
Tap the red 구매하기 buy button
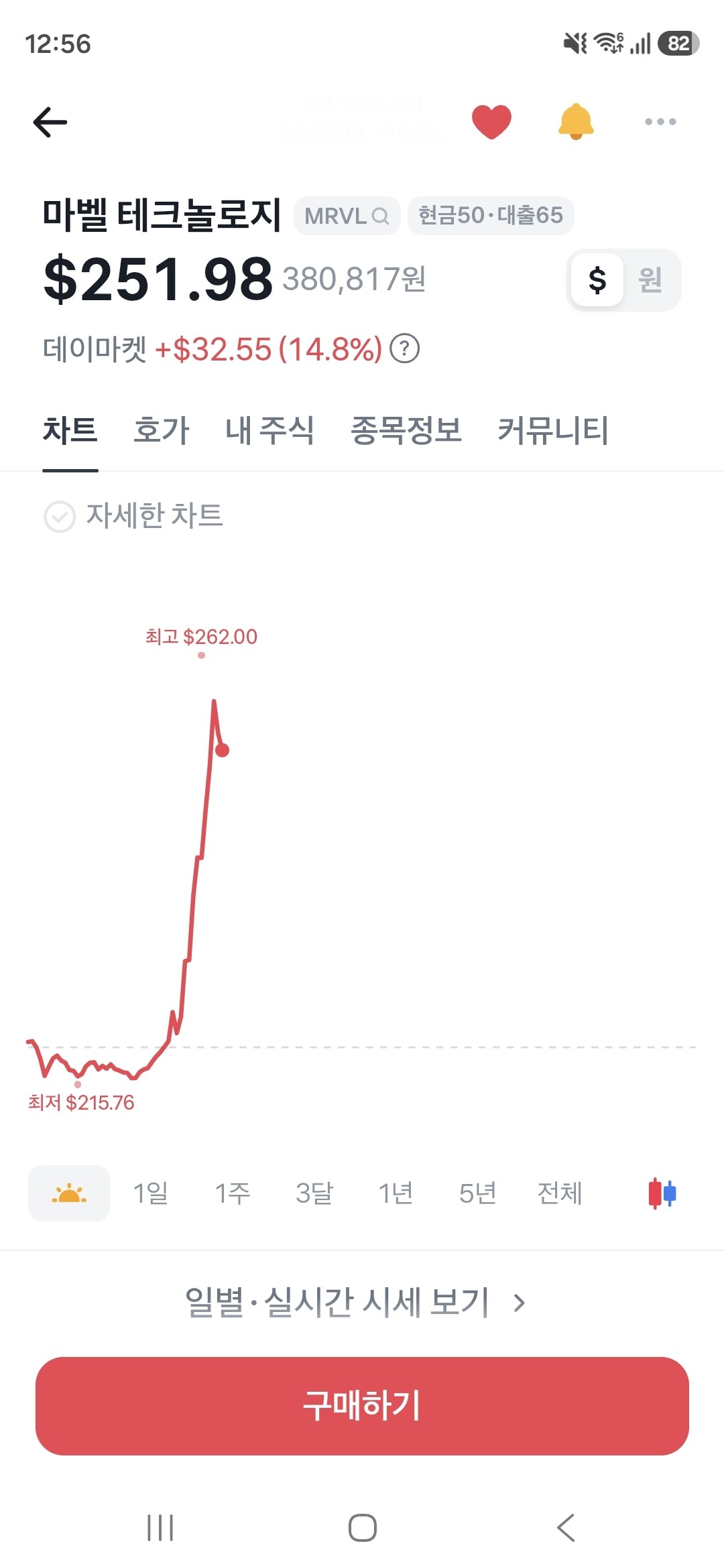(x=362, y=1406)
